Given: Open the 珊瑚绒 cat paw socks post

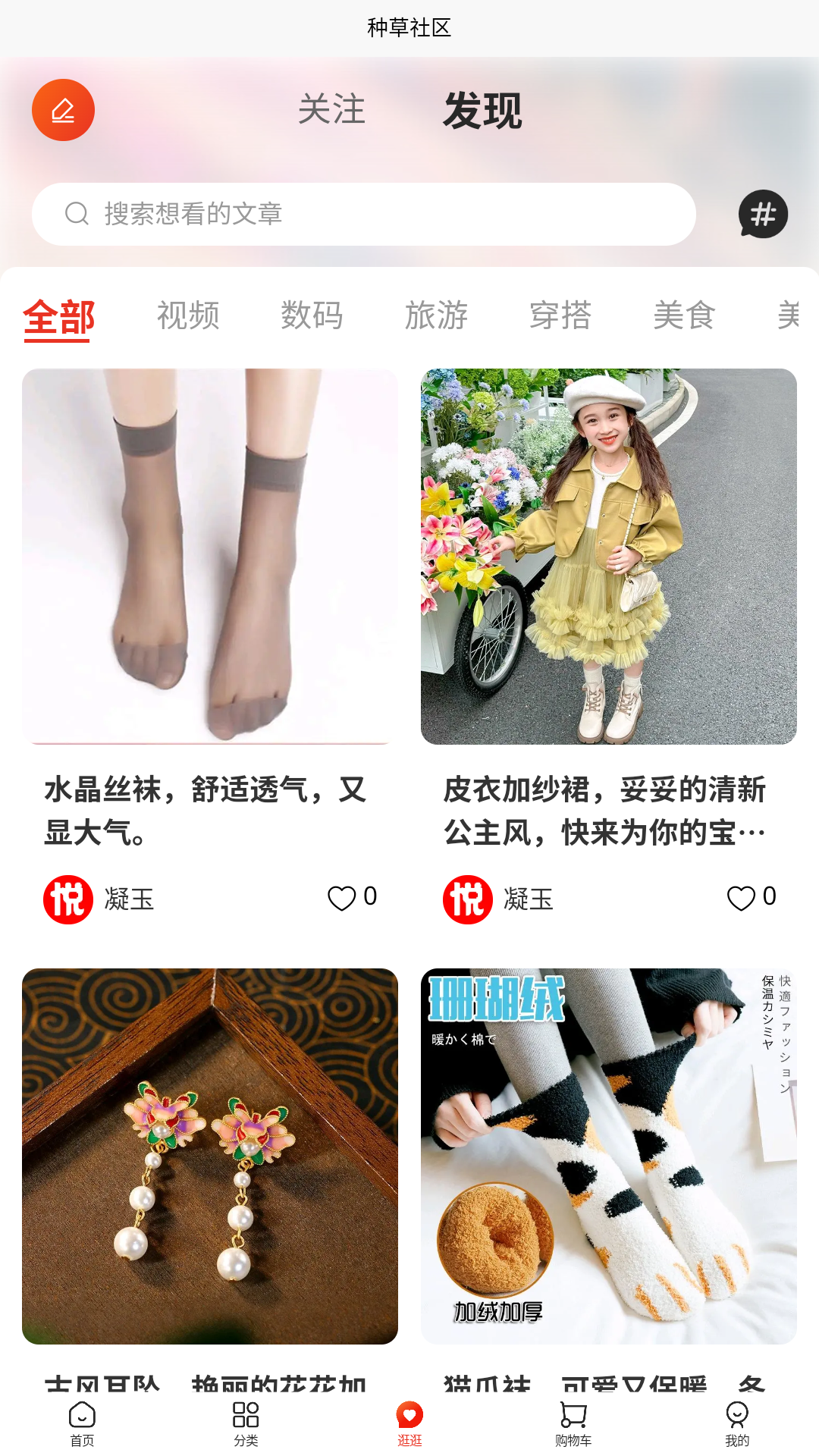Looking at the screenshot, I should click(x=608, y=1156).
